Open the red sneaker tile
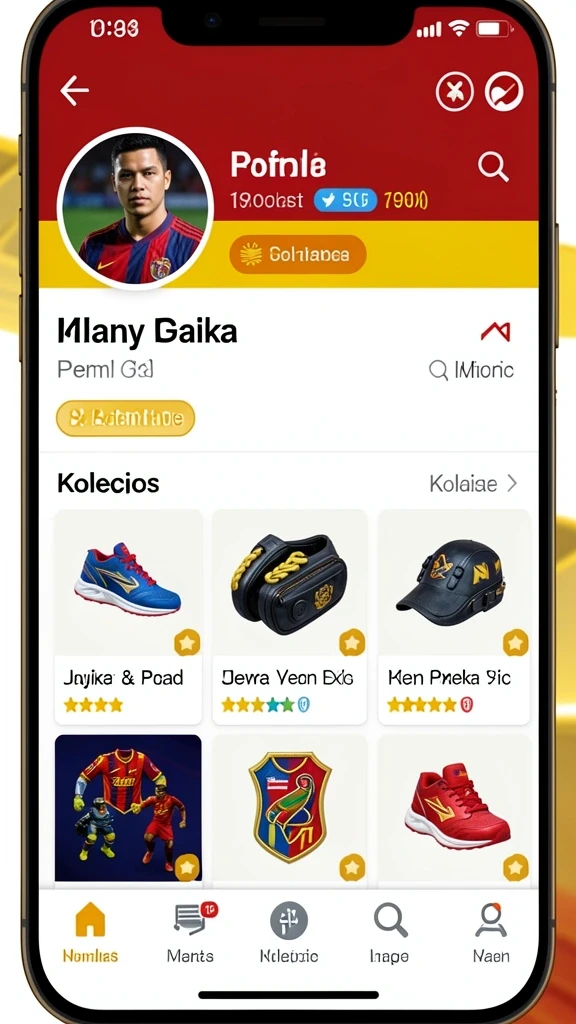The height and width of the screenshot is (1024, 576). (454, 808)
